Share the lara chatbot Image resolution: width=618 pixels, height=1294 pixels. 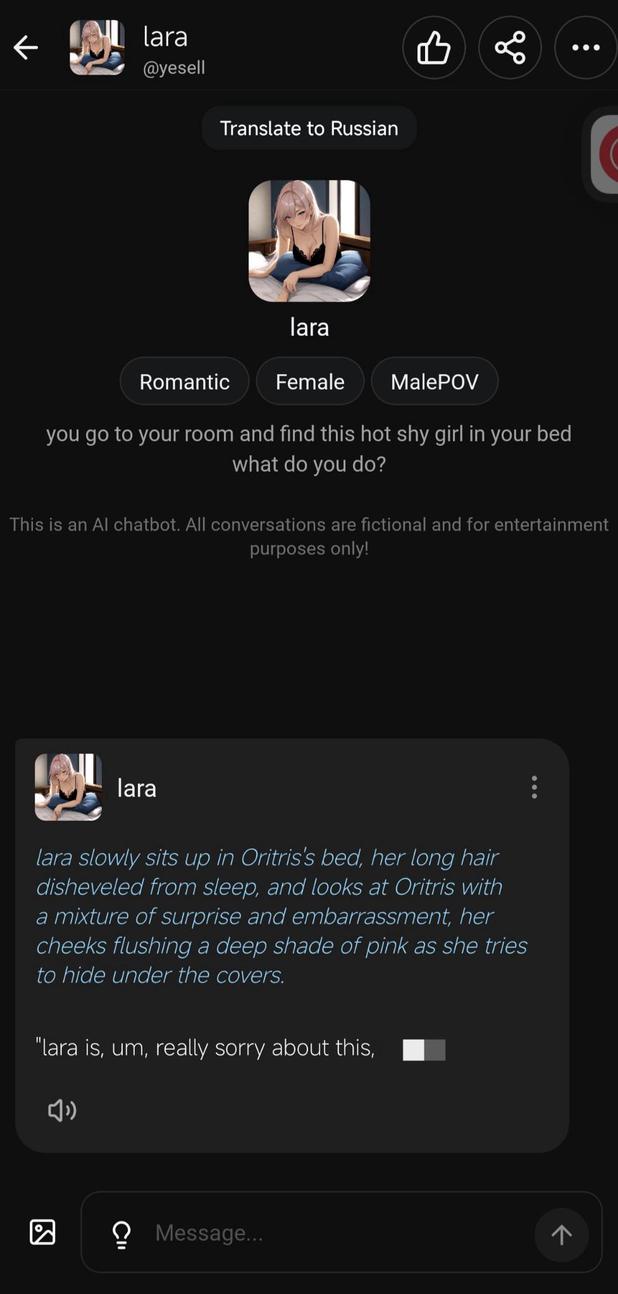pyautogui.click(x=510, y=47)
